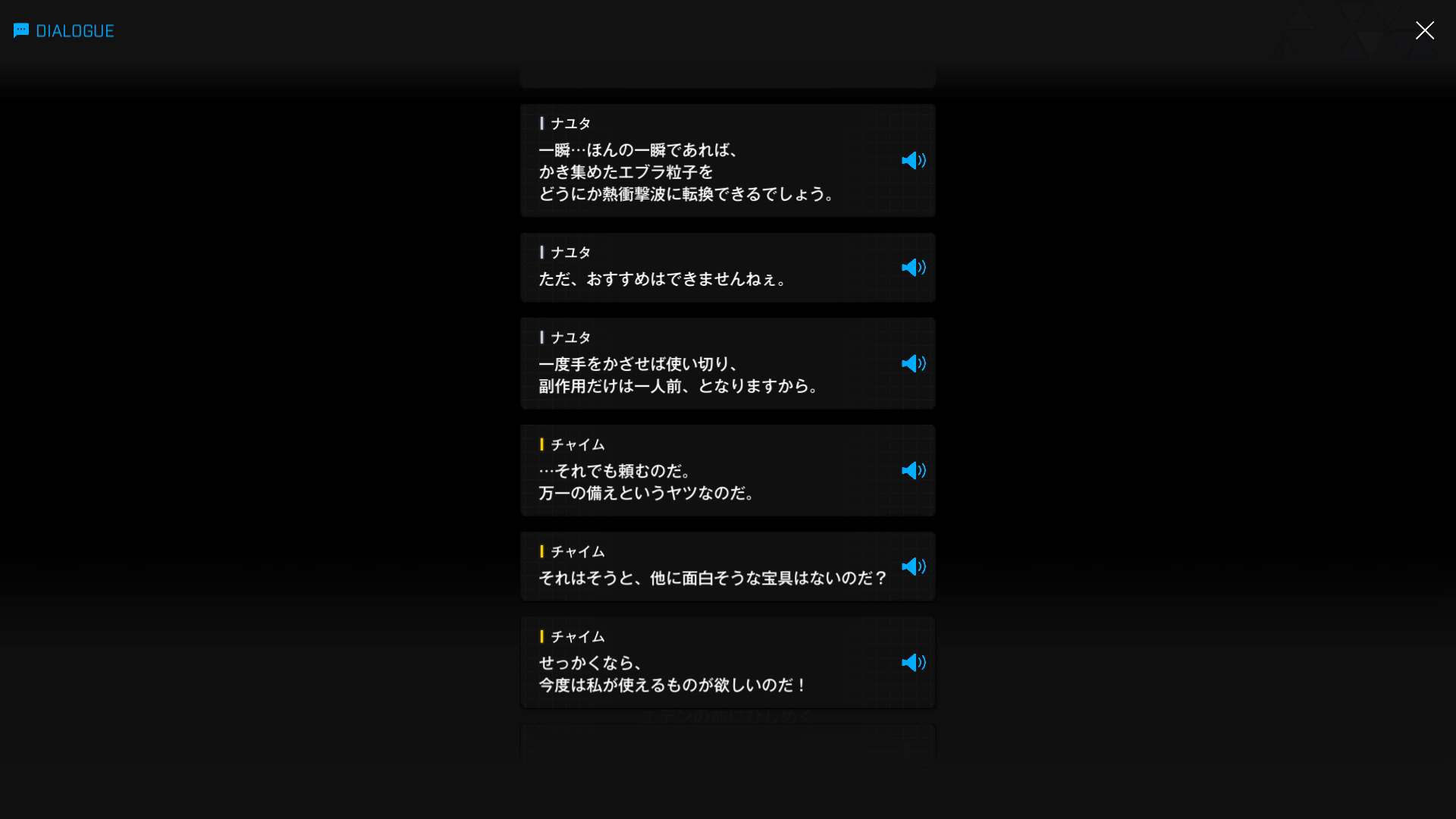
Task: Close the dialogue log
Action: click(x=1424, y=30)
